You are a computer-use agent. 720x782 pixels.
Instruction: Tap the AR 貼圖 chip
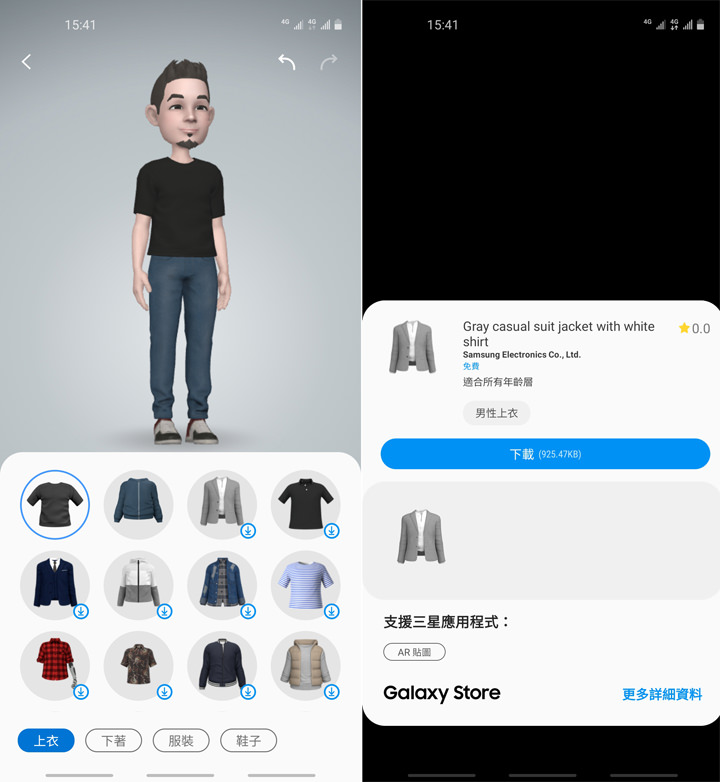pos(414,652)
